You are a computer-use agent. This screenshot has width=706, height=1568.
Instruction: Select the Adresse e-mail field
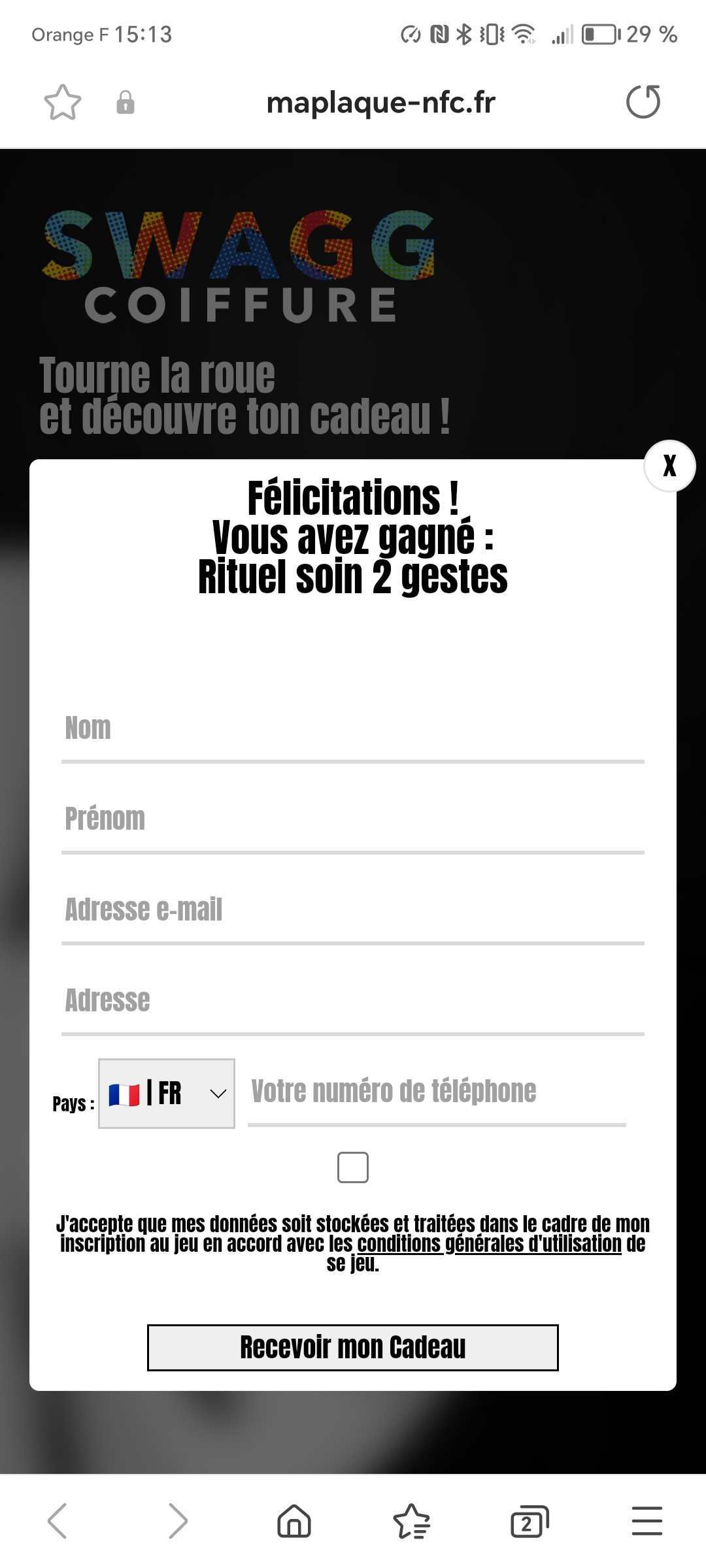pos(353,910)
